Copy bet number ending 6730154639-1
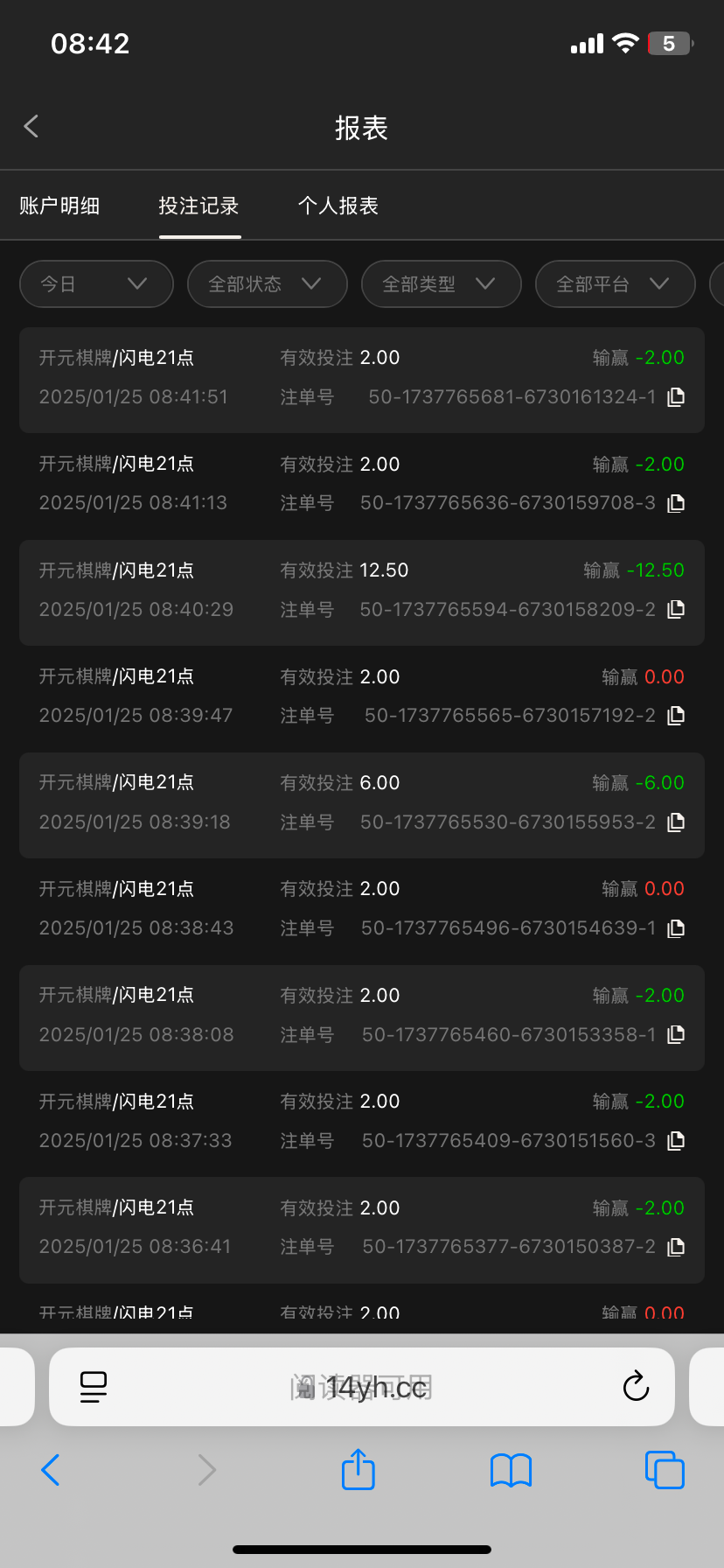 tap(676, 928)
